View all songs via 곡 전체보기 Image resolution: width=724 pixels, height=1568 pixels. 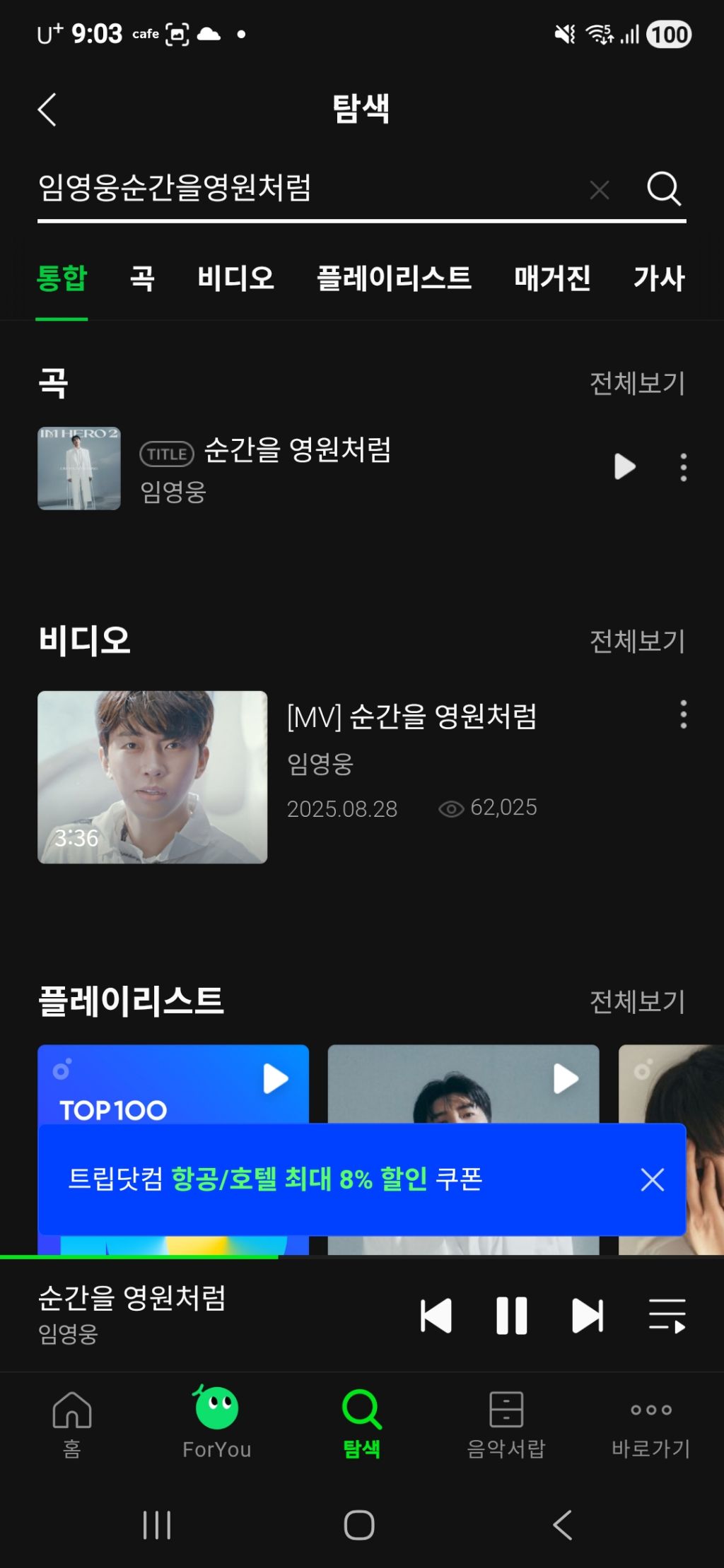tap(637, 383)
